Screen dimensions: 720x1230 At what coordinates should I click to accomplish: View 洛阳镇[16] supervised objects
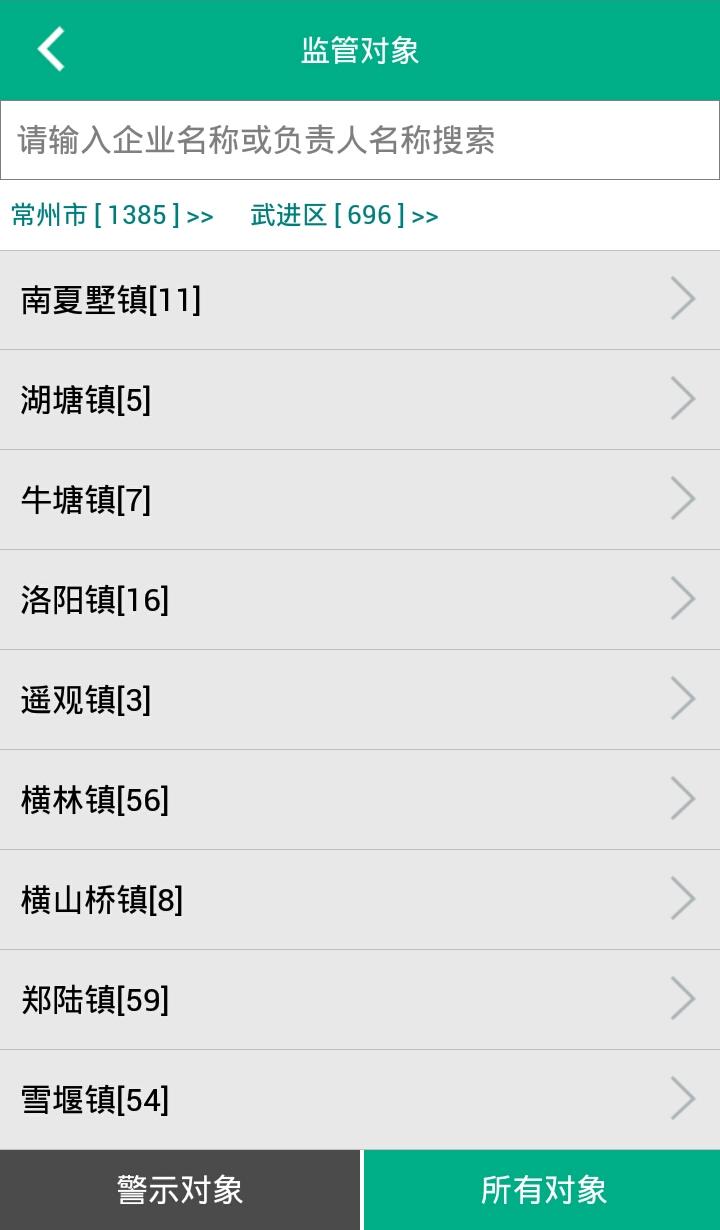coord(360,600)
